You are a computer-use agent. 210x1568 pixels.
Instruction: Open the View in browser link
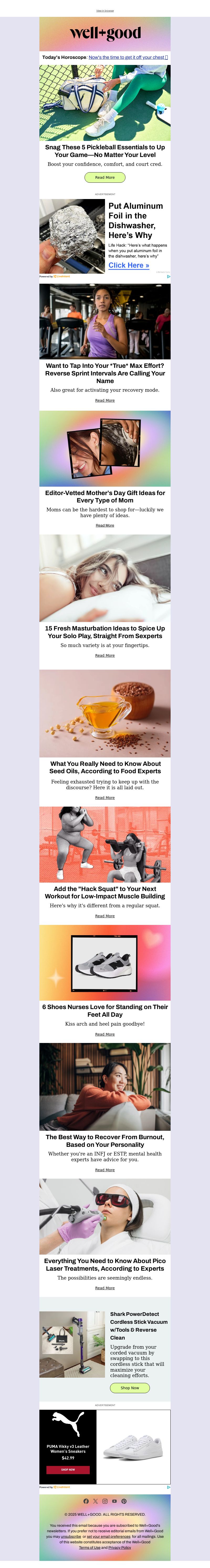(x=105, y=10)
